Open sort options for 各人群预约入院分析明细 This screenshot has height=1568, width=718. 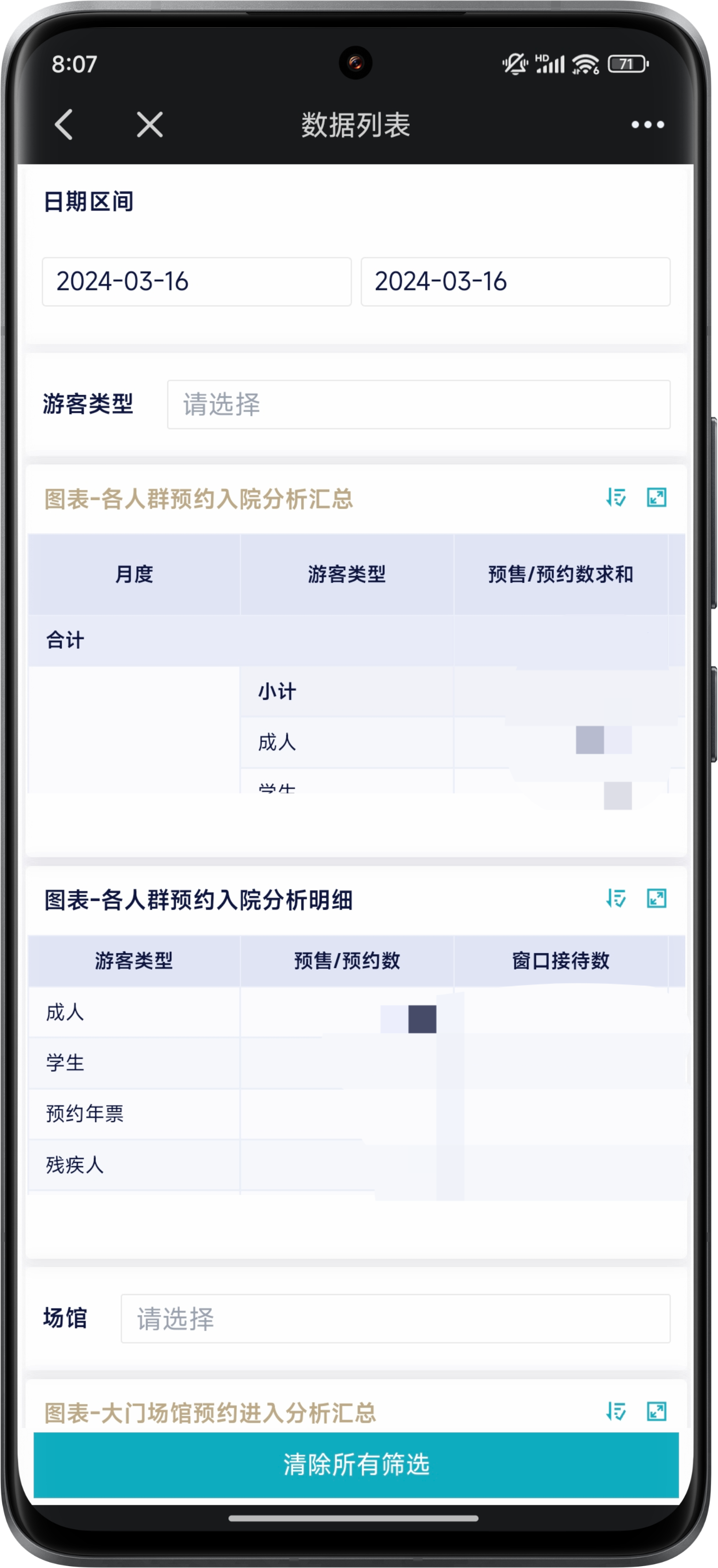[x=616, y=898]
